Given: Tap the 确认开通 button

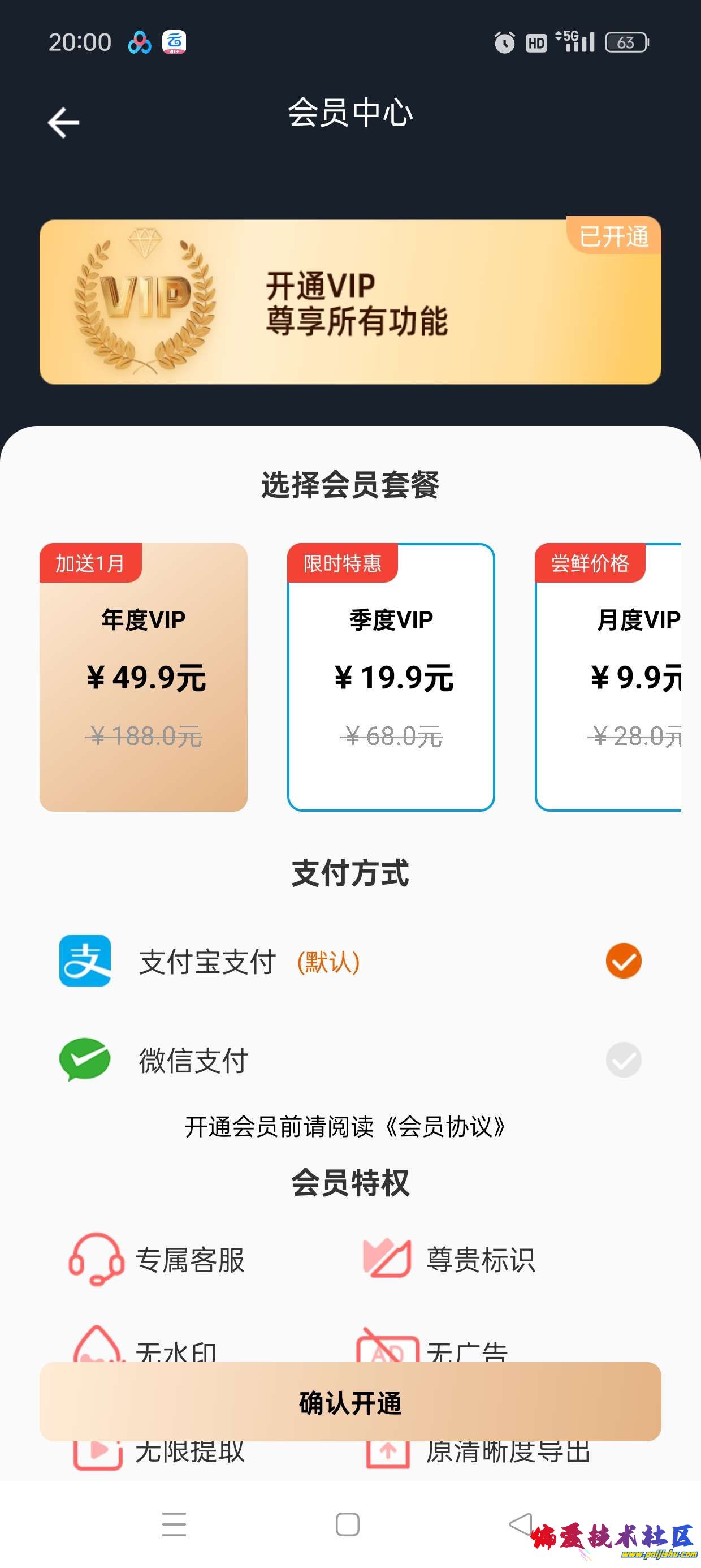Looking at the screenshot, I should [350, 1402].
